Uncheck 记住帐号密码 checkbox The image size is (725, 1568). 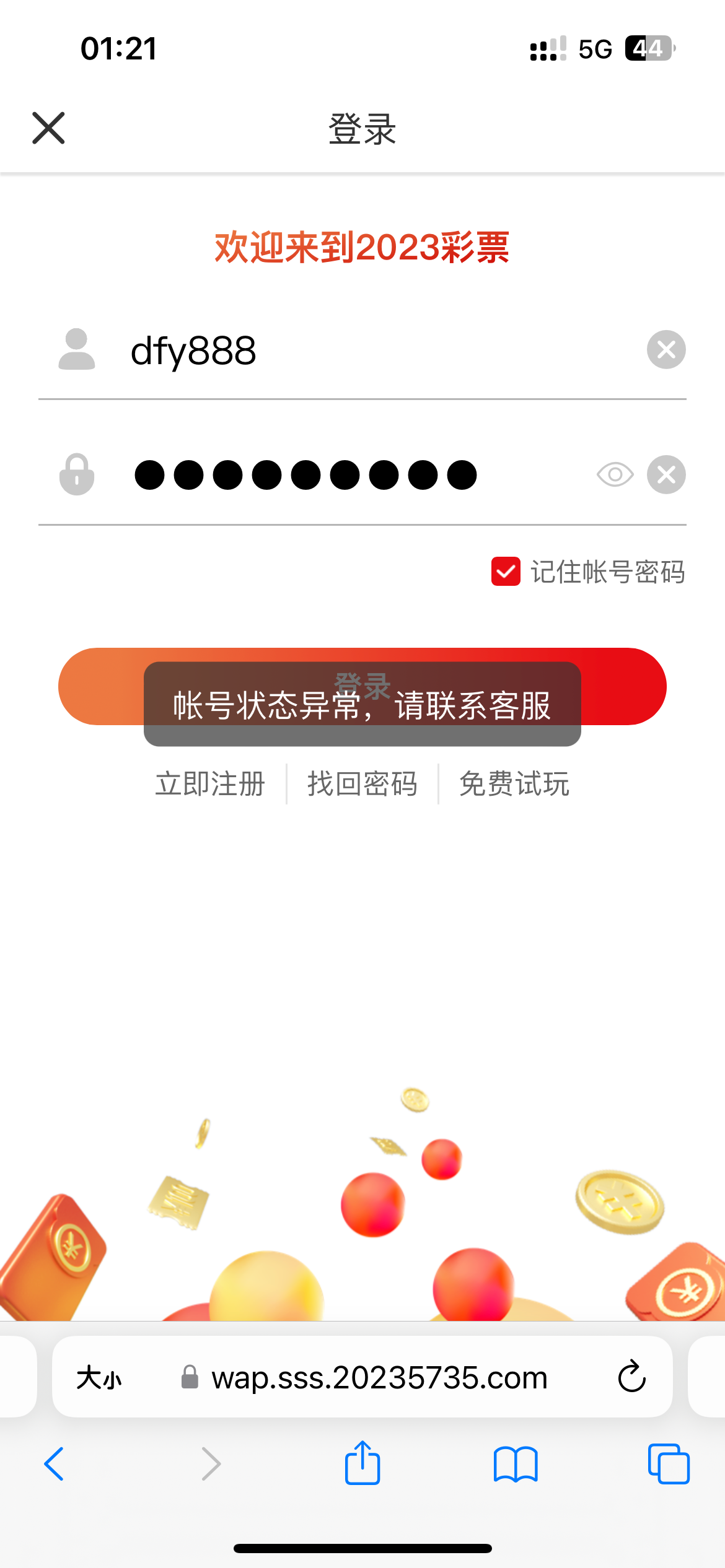coord(506,571)
